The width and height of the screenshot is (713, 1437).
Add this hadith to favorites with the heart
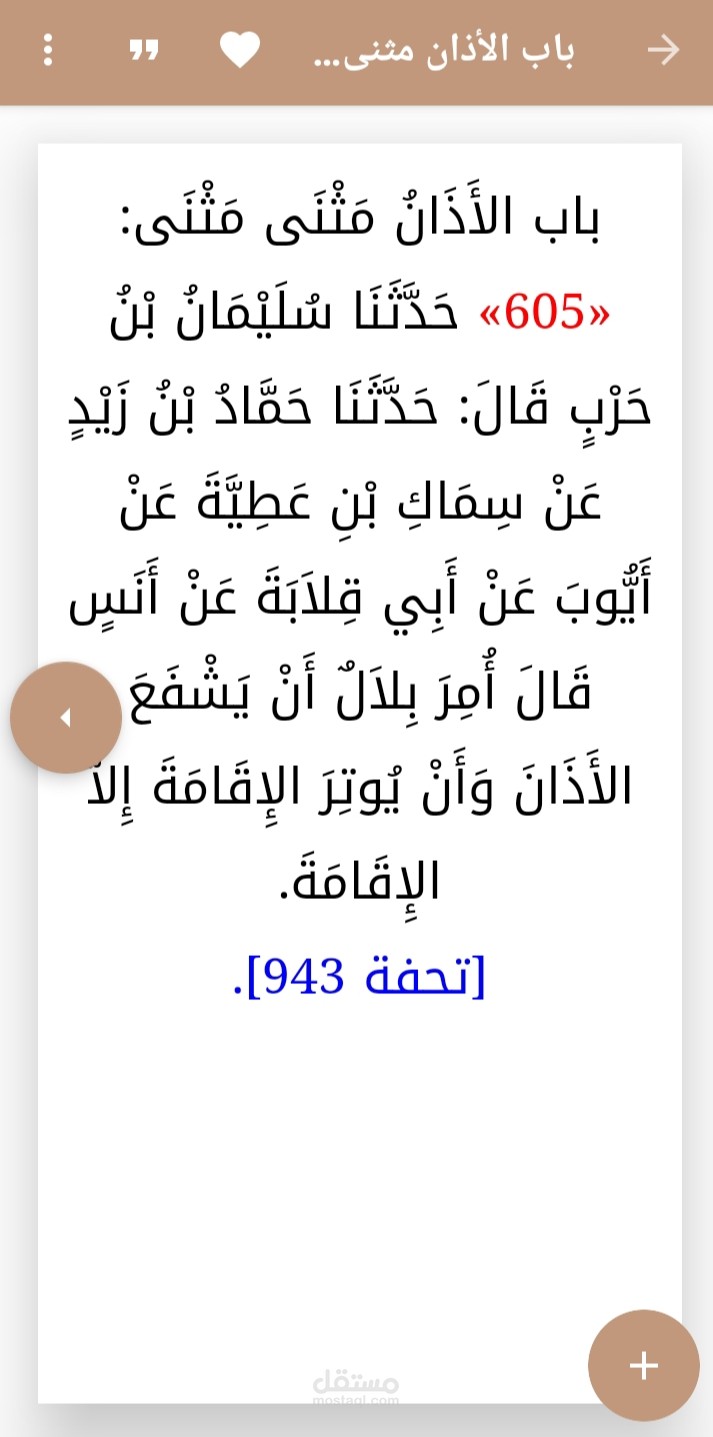(240, 50)
